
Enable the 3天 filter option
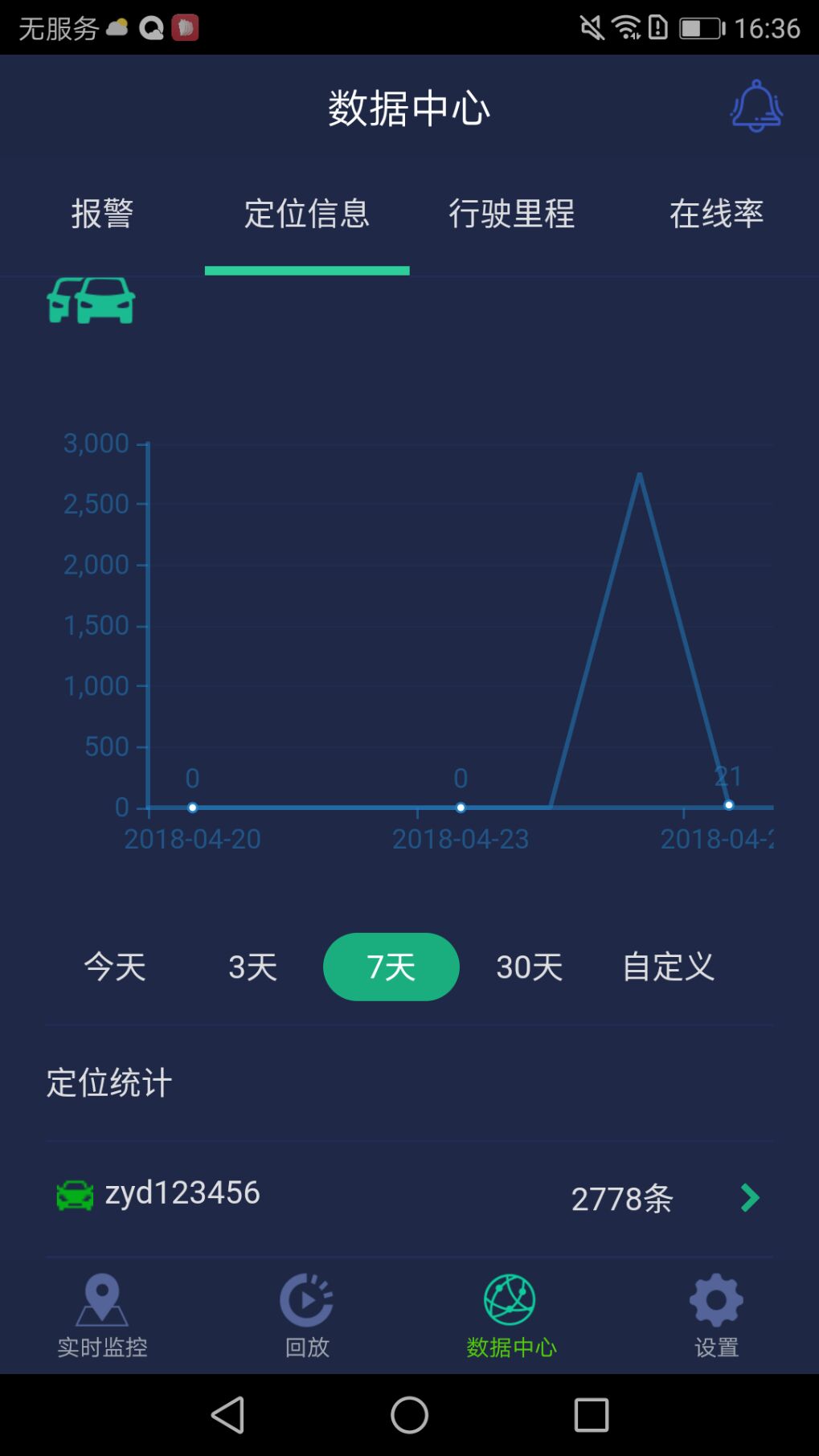coord(252,967)
